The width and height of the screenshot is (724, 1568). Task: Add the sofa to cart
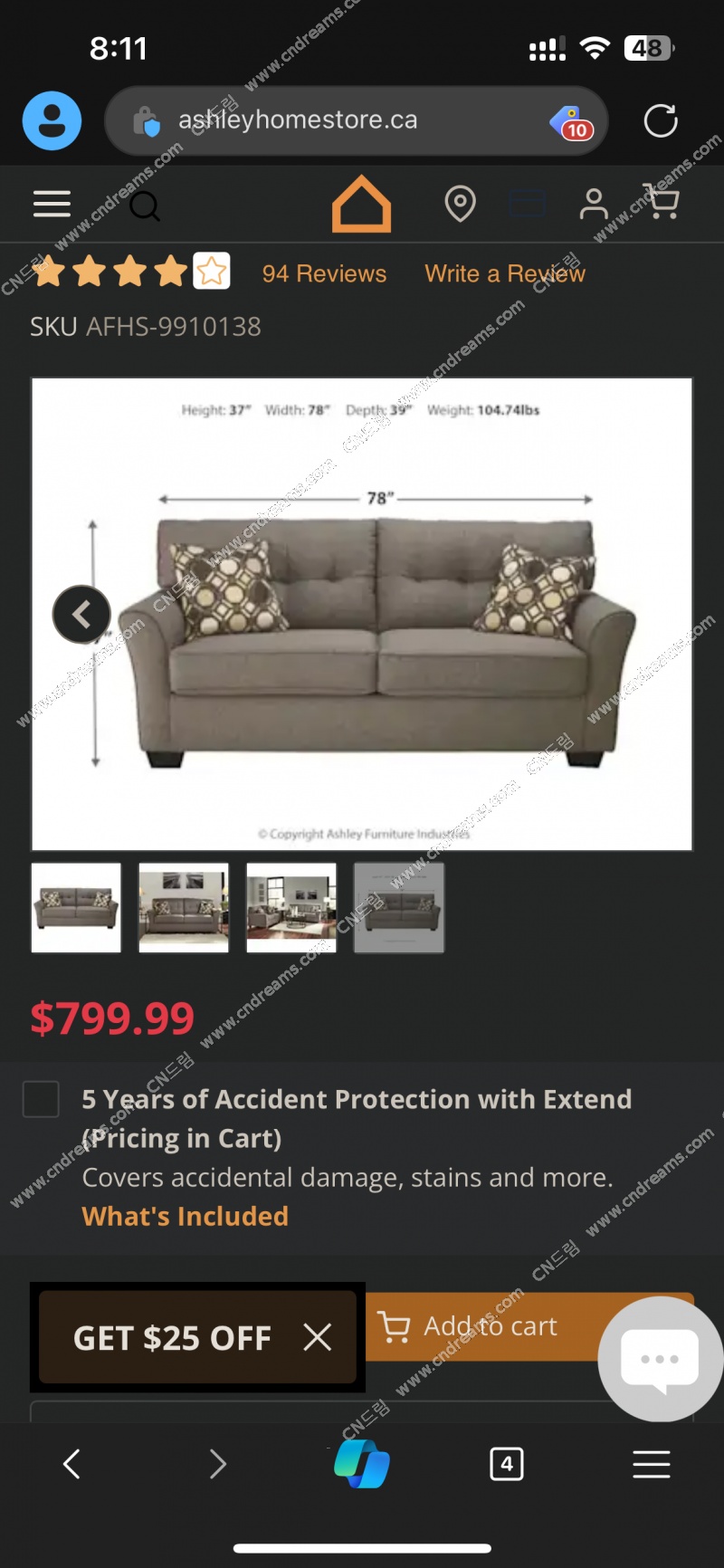[x=480, y=1326]
